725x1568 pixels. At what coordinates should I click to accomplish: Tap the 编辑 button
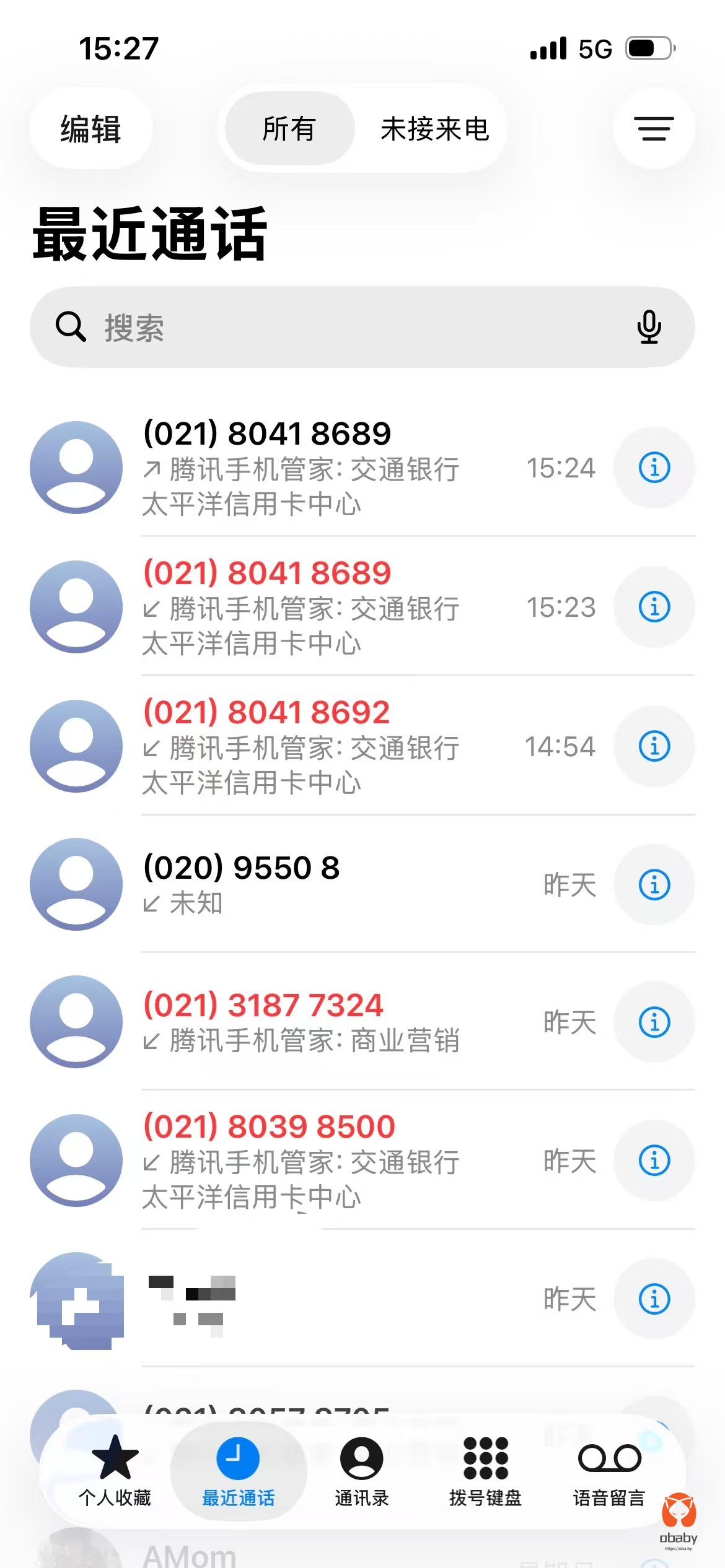tap(90, 129)
